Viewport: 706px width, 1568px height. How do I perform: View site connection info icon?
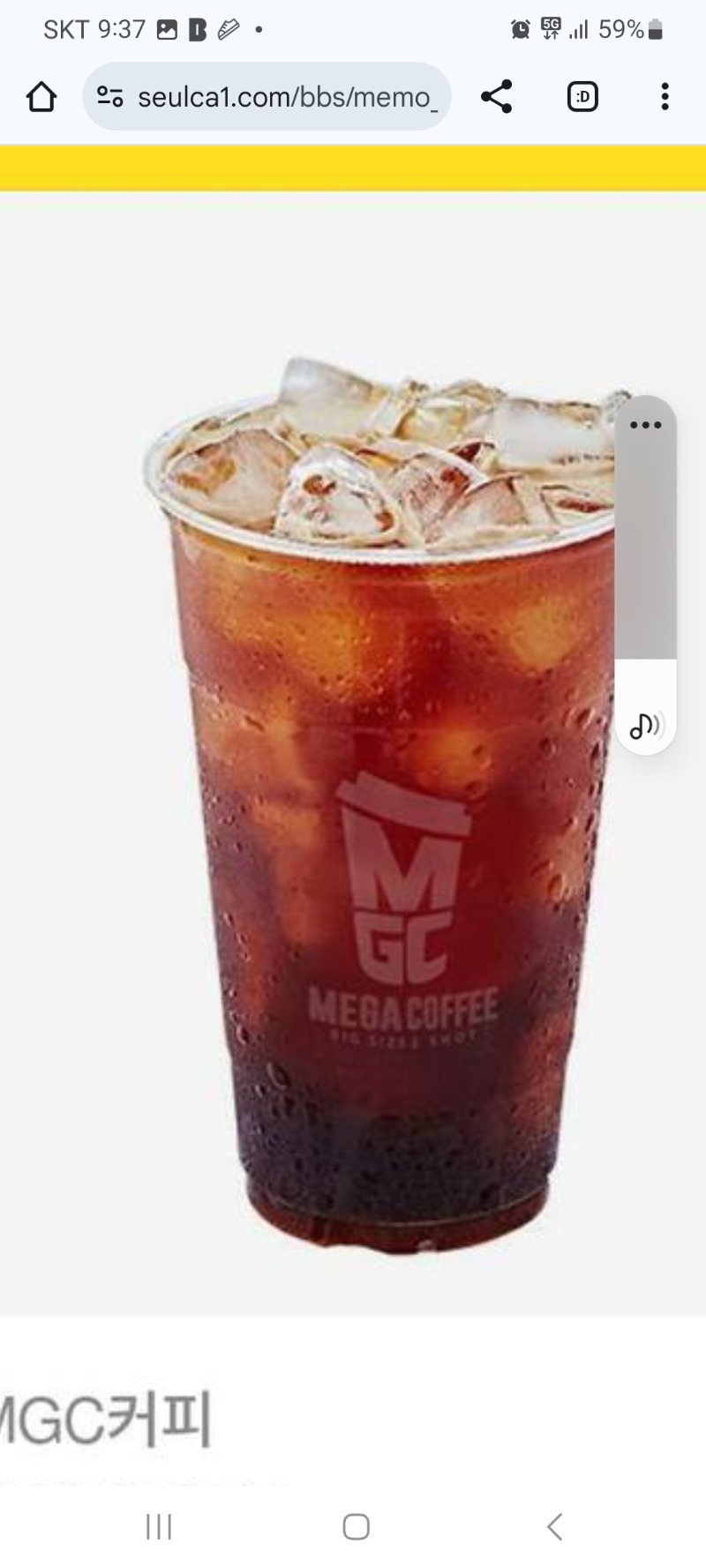coord(110,97)
